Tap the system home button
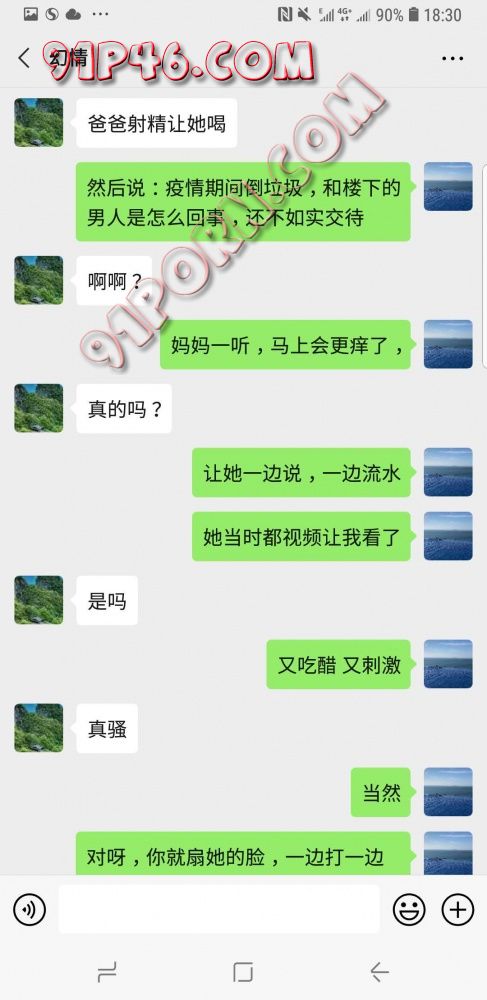This screenshot has height=1000, width=487. [243, 972]
